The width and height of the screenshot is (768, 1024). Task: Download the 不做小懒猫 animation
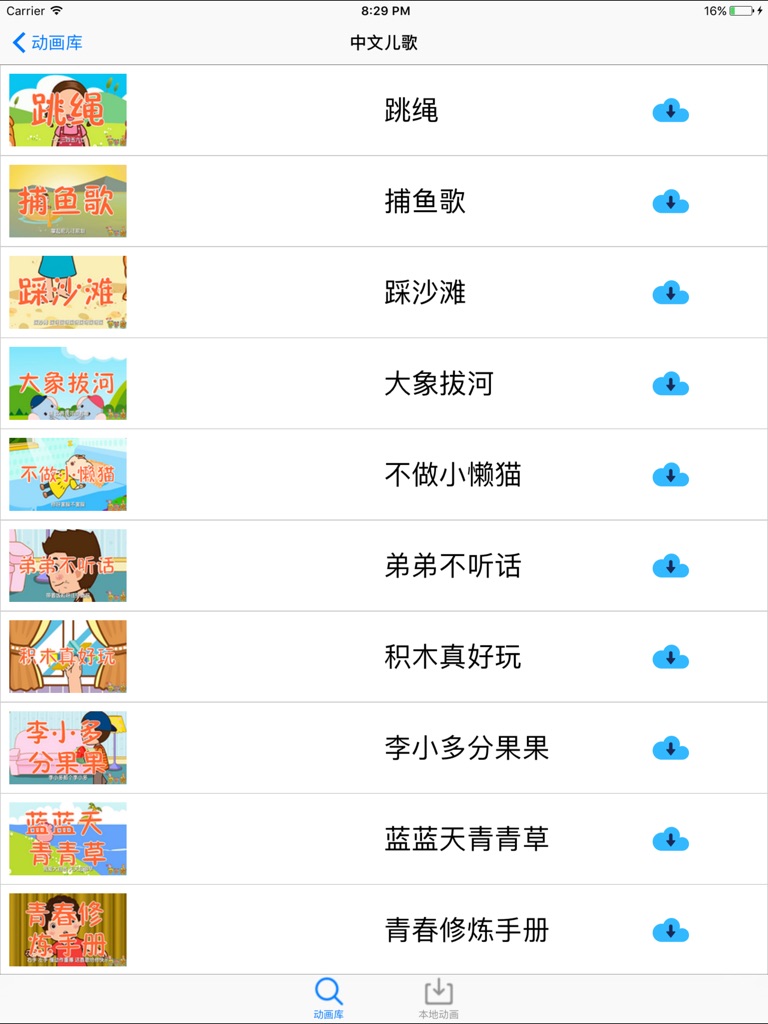[x=670, y=475]
